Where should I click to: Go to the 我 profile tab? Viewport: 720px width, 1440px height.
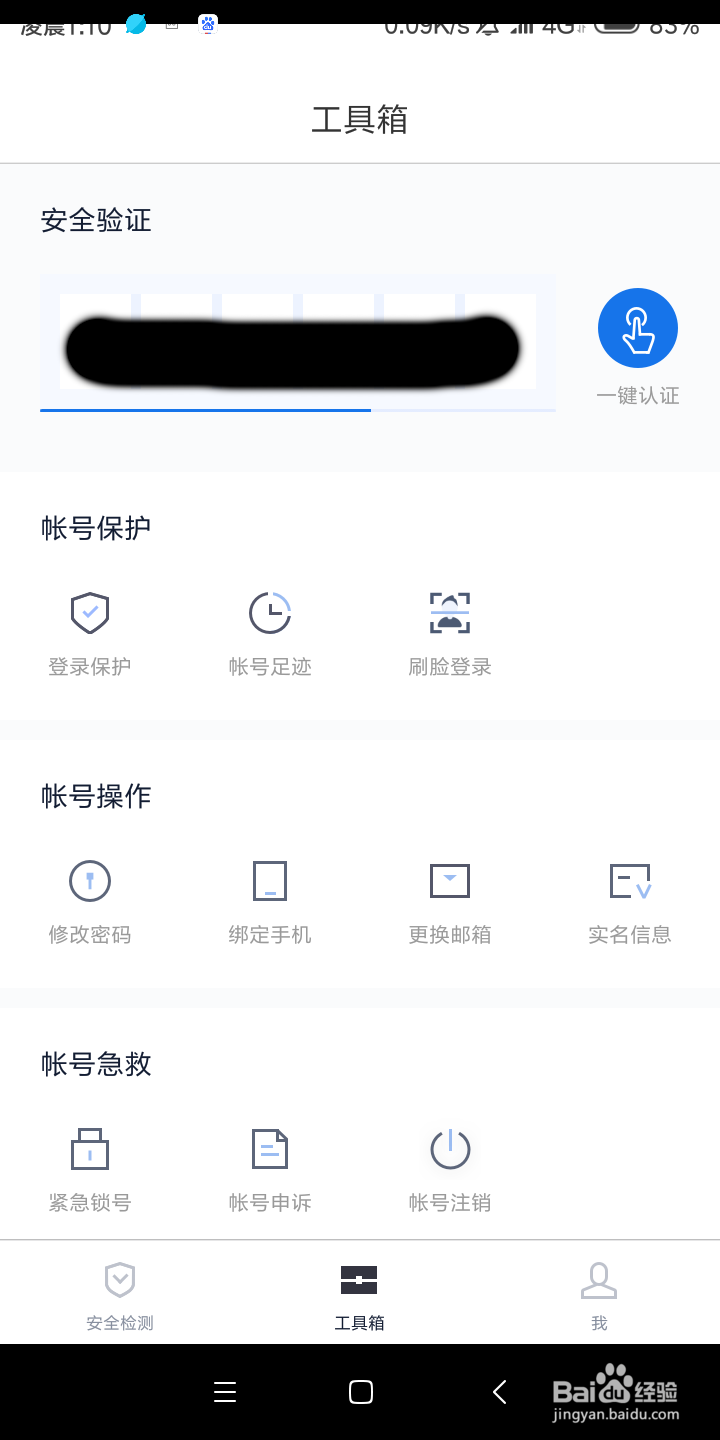[x=599, y=1294]
